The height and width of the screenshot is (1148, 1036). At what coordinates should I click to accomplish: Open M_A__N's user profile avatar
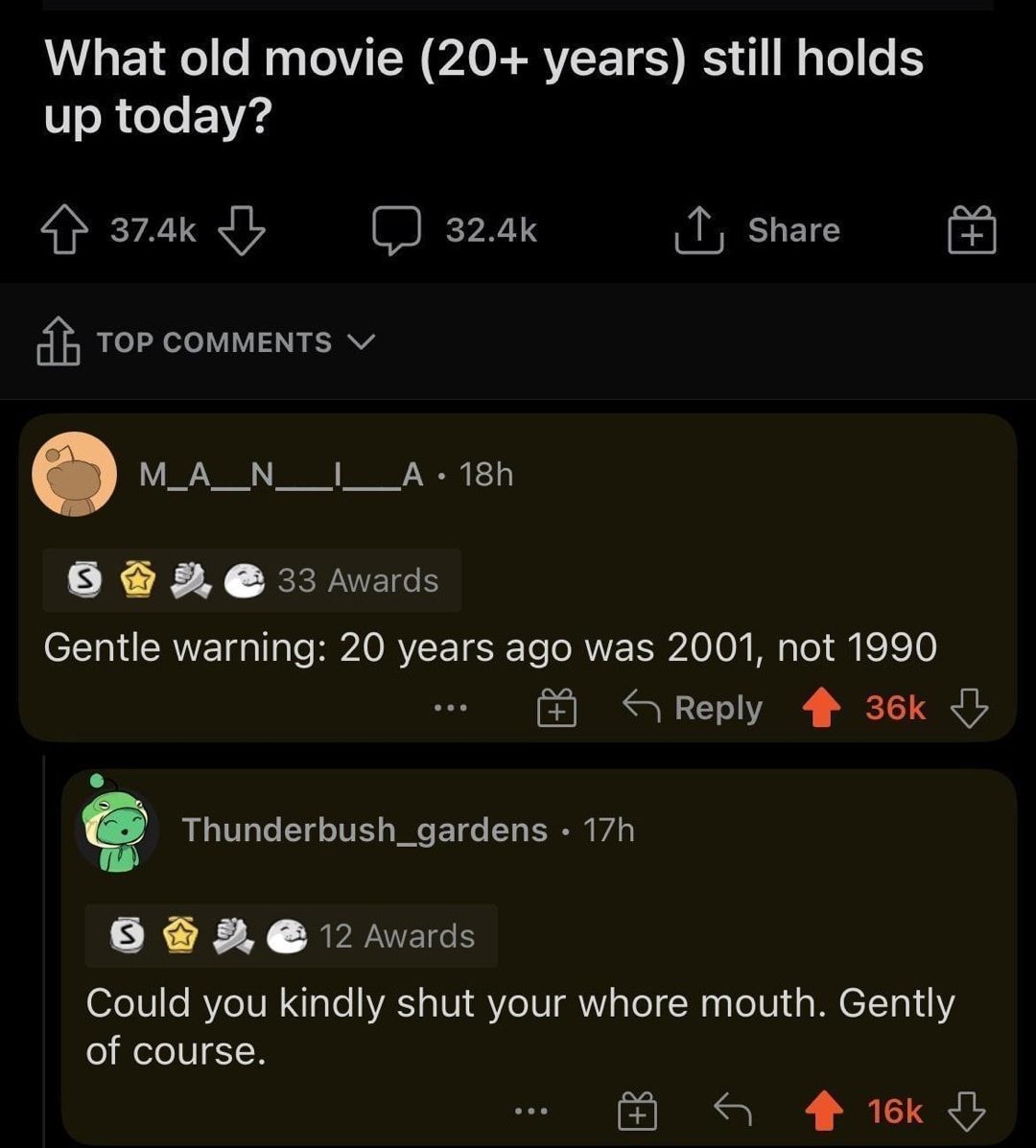point(76,474)
